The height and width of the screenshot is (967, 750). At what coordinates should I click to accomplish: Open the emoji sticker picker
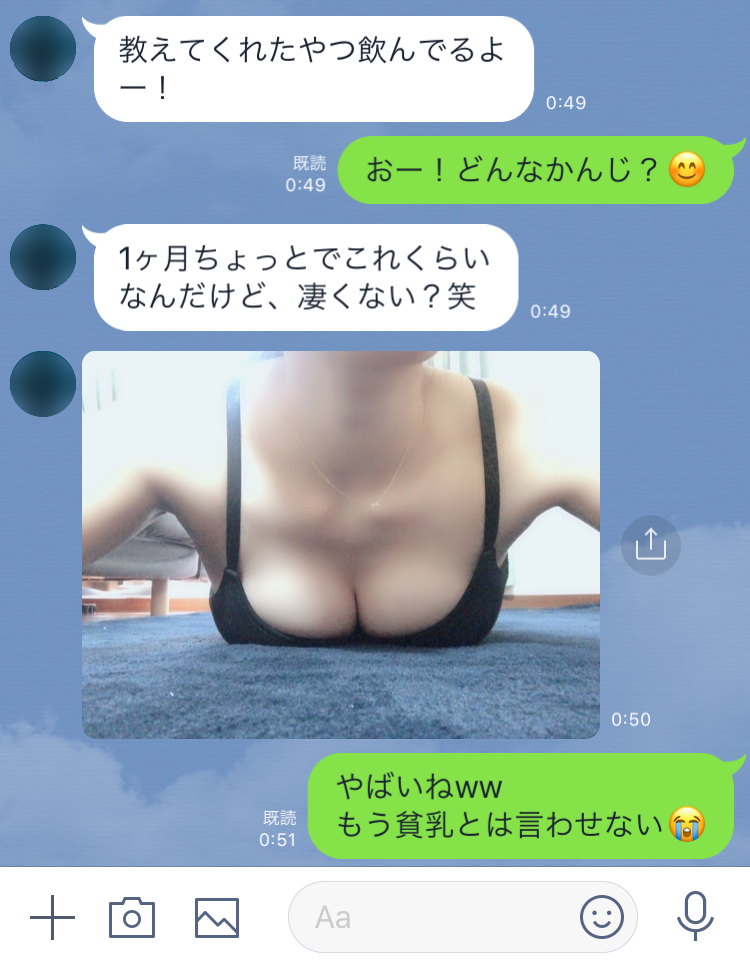[602, 917]
